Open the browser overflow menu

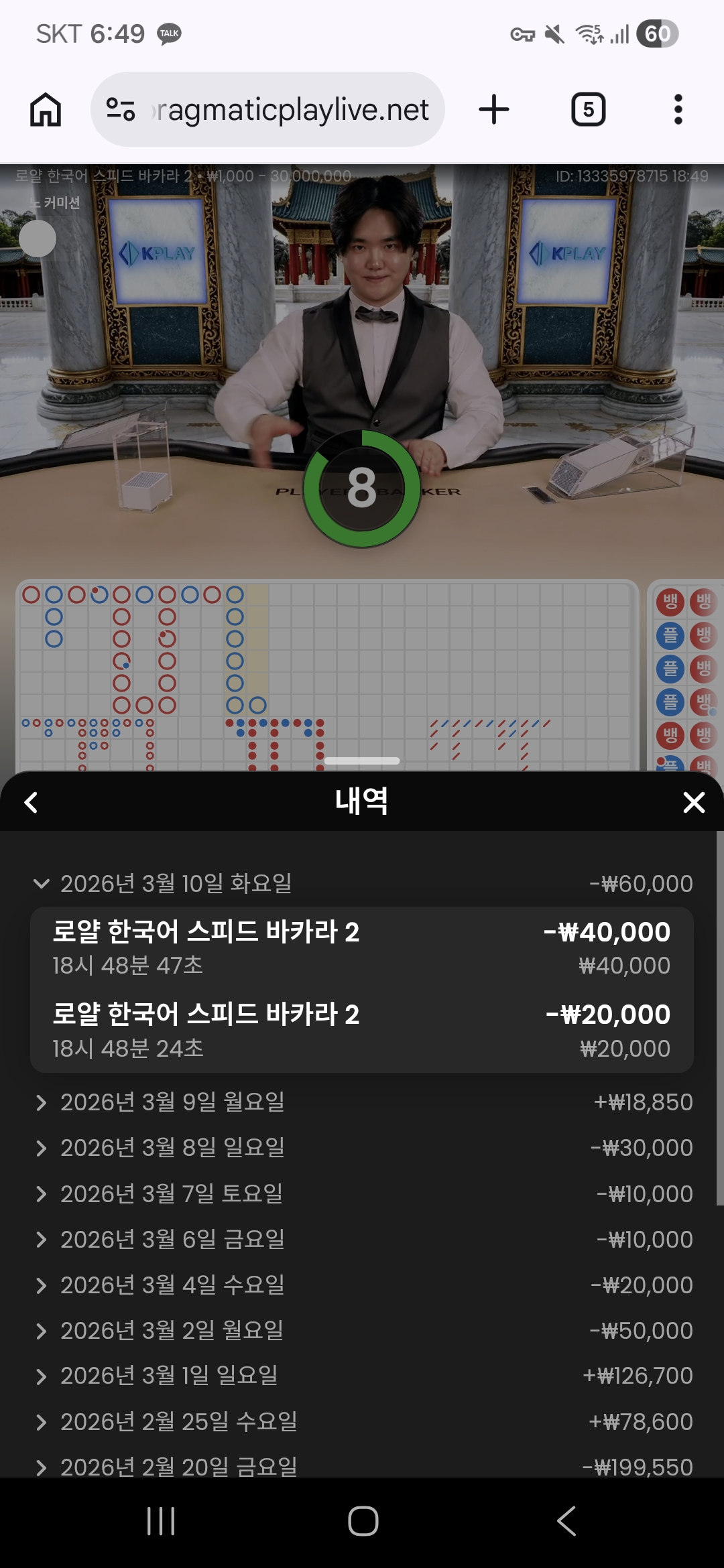tap(678, 109)
